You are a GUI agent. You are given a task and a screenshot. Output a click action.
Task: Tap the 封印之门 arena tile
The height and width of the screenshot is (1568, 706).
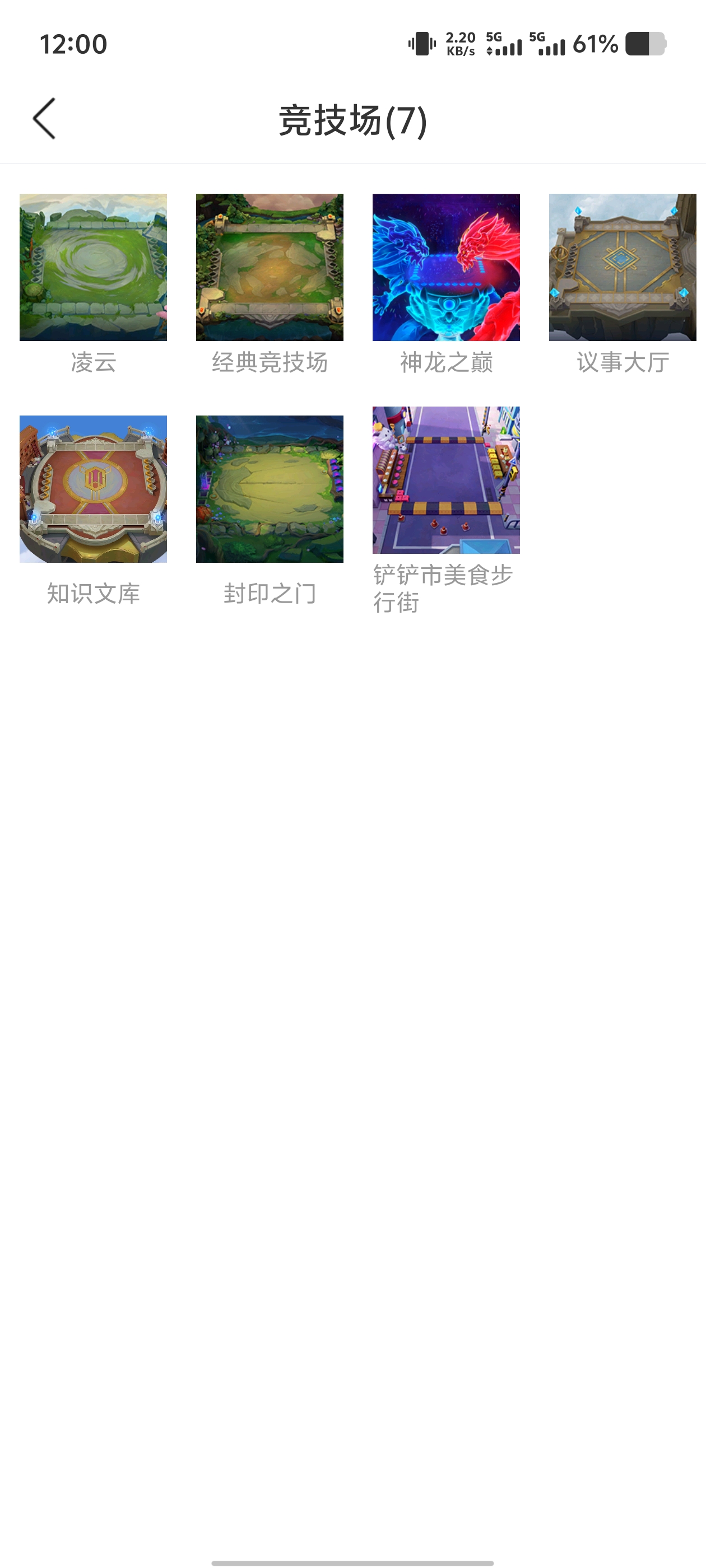tap(270, 489)
